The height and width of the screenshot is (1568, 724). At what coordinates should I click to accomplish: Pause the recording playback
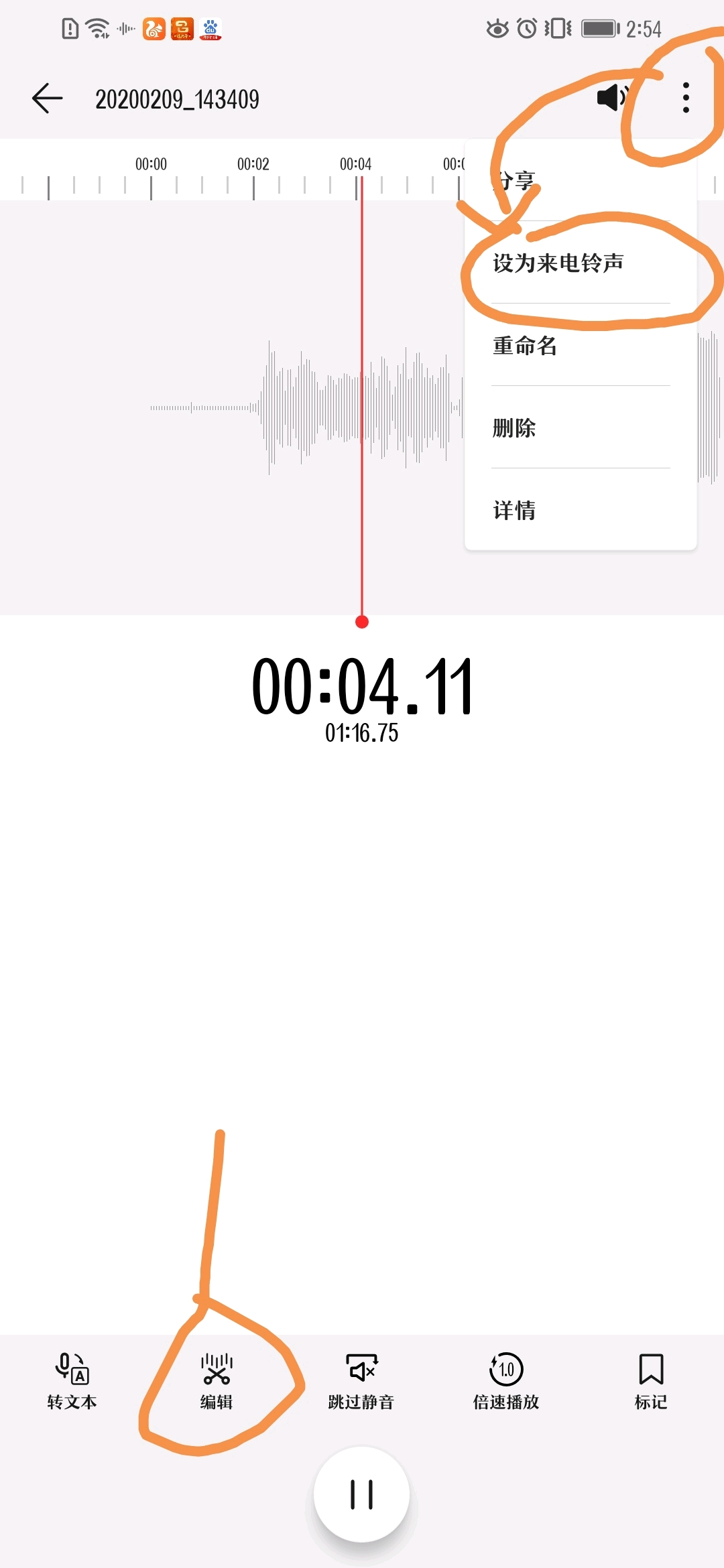362,1494
